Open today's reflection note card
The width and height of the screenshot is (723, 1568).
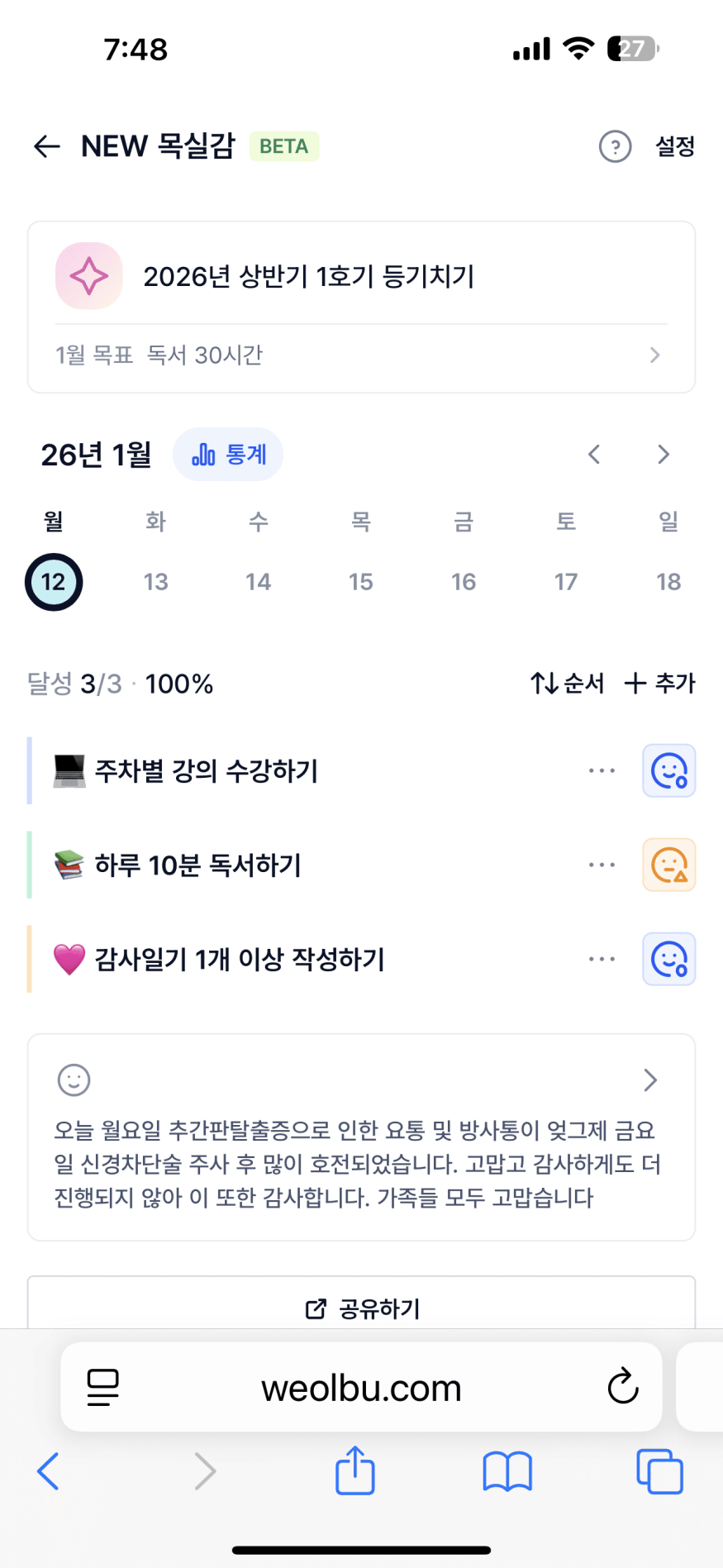pyautogui.click(x=361, y=1137)
